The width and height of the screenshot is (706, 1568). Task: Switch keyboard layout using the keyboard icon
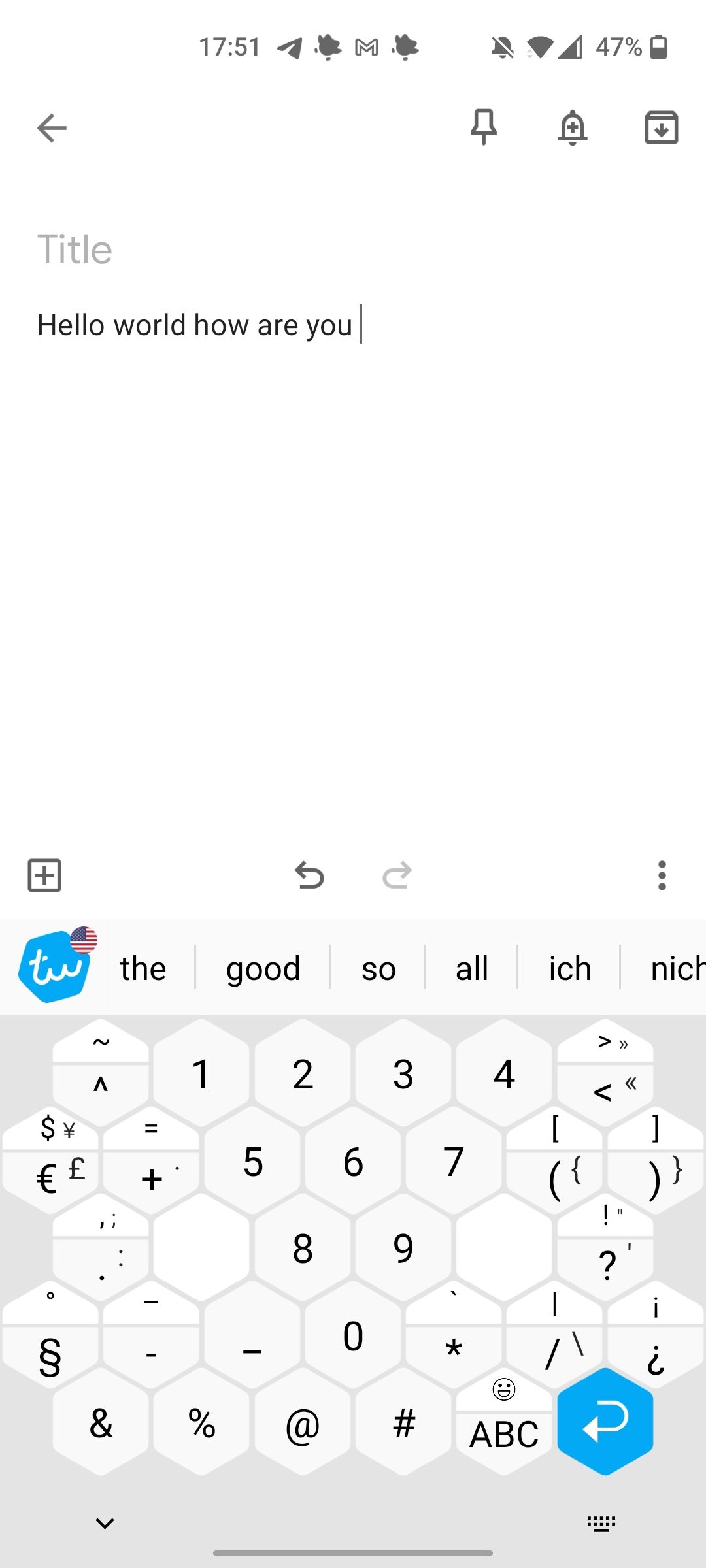(601, 1523)
